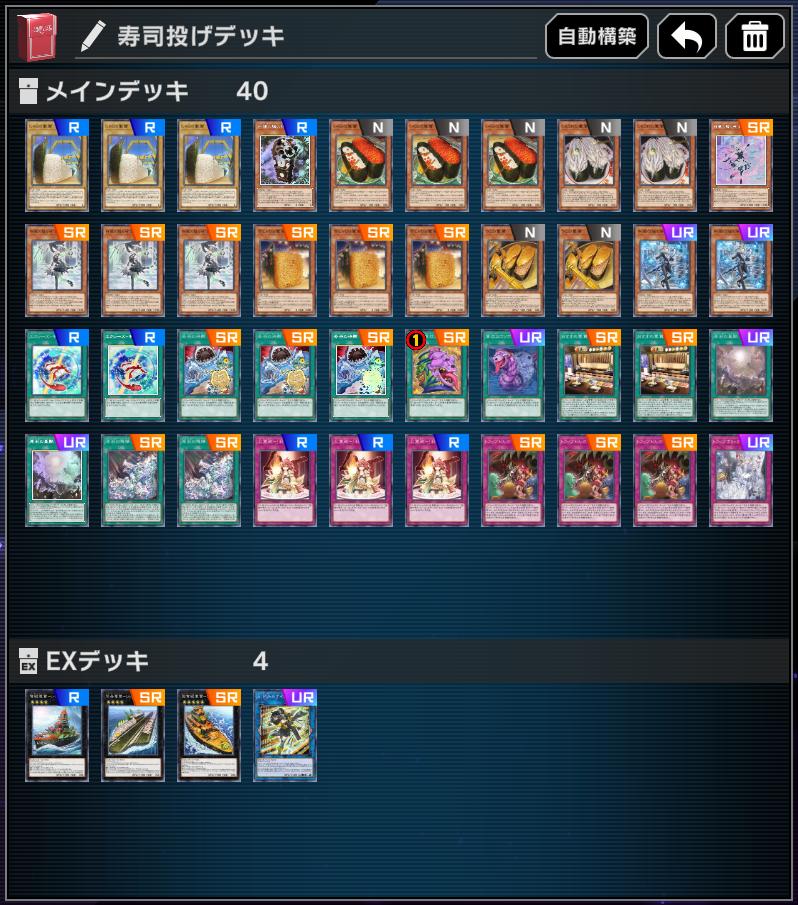
Task: Open the purple blob UR spell card
Action: tap(512, 375)
